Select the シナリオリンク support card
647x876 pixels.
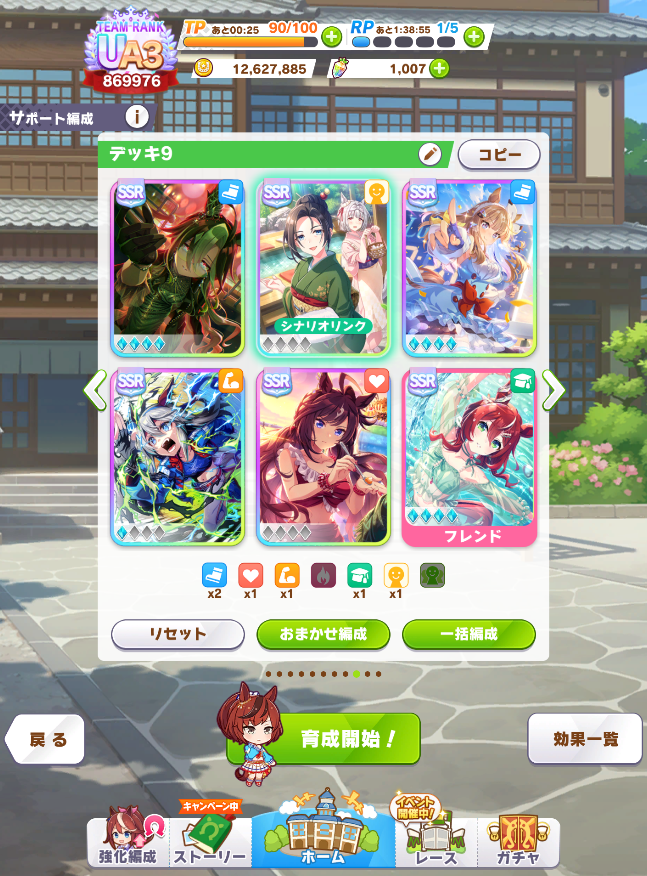pos(323,268)
